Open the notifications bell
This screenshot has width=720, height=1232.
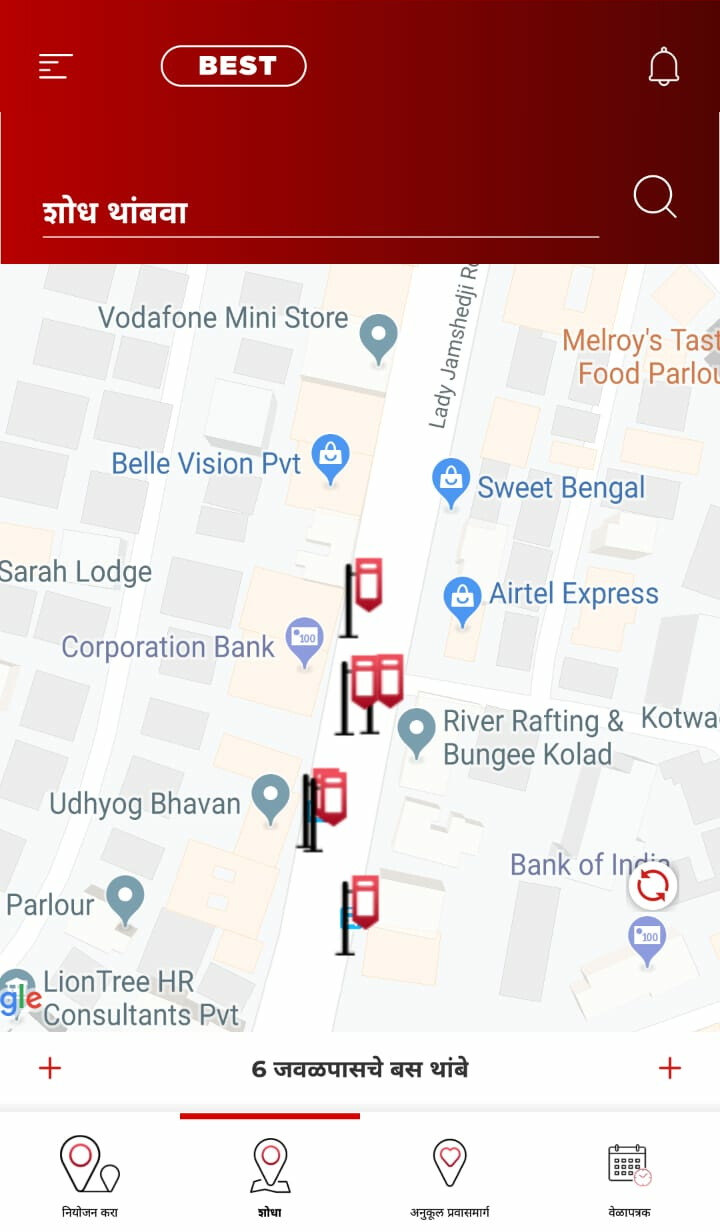(x=663, y=67)
